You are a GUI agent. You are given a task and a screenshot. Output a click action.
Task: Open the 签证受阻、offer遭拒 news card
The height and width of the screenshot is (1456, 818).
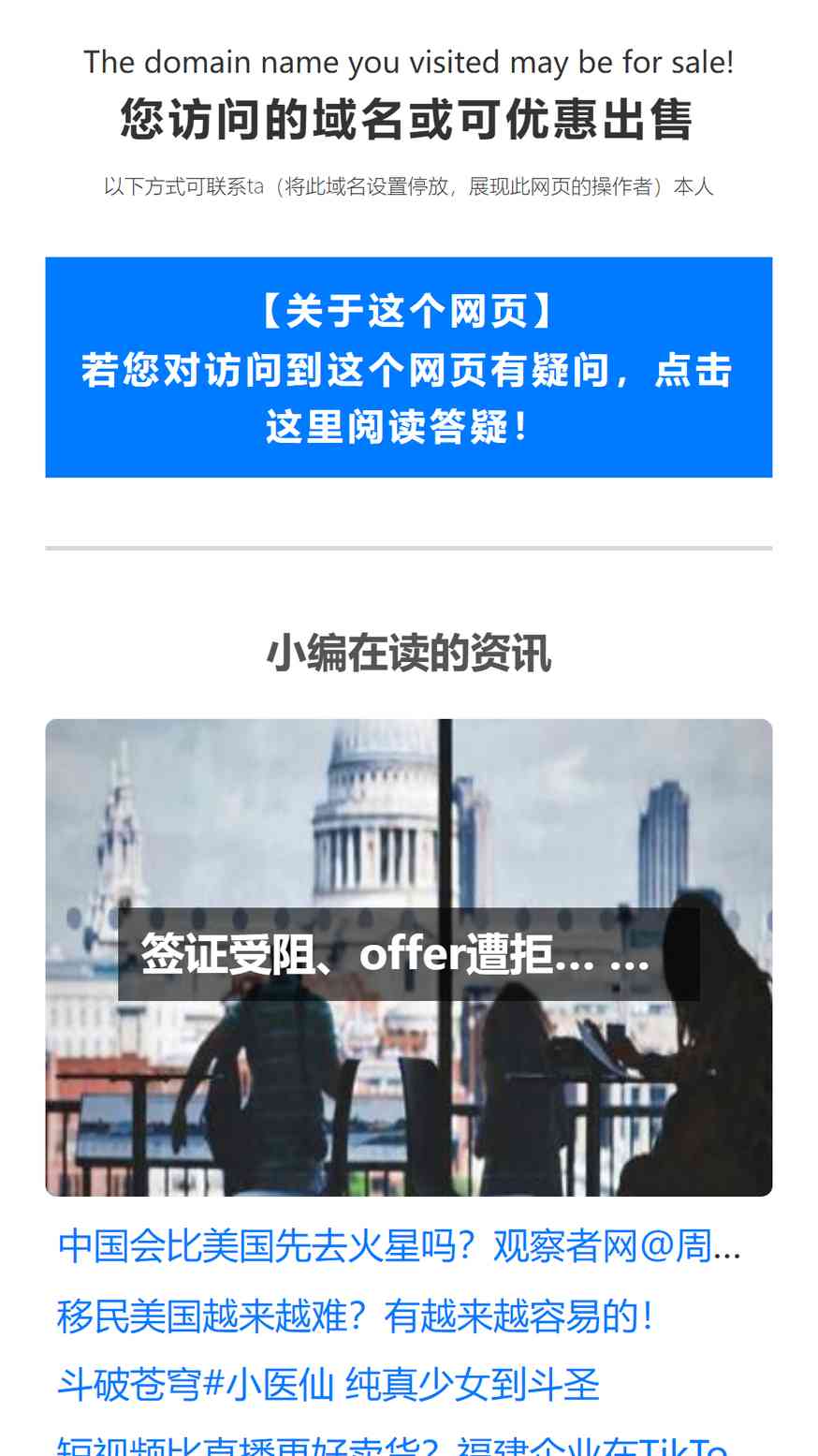pos(409,957)
